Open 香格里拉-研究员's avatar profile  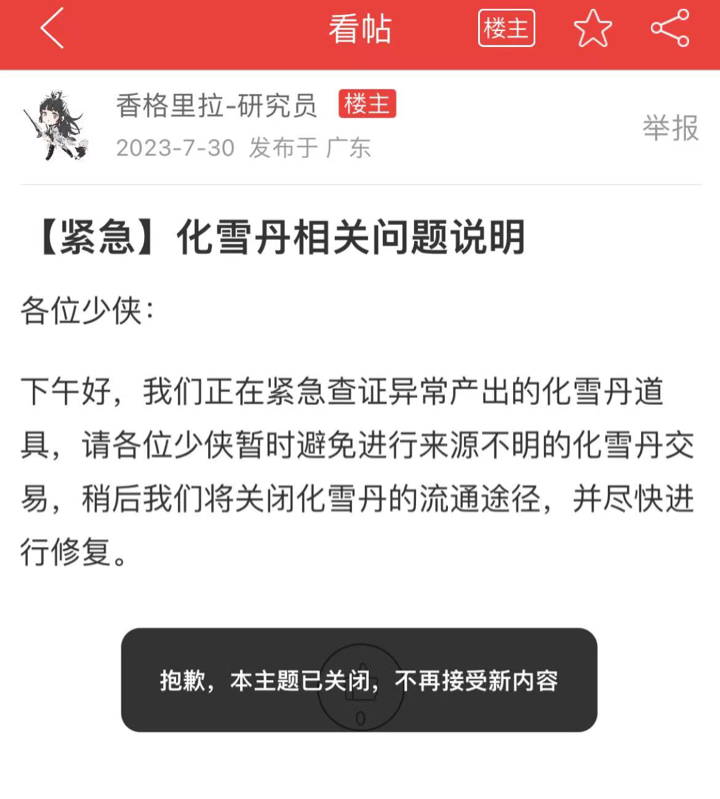pos(55,125)
